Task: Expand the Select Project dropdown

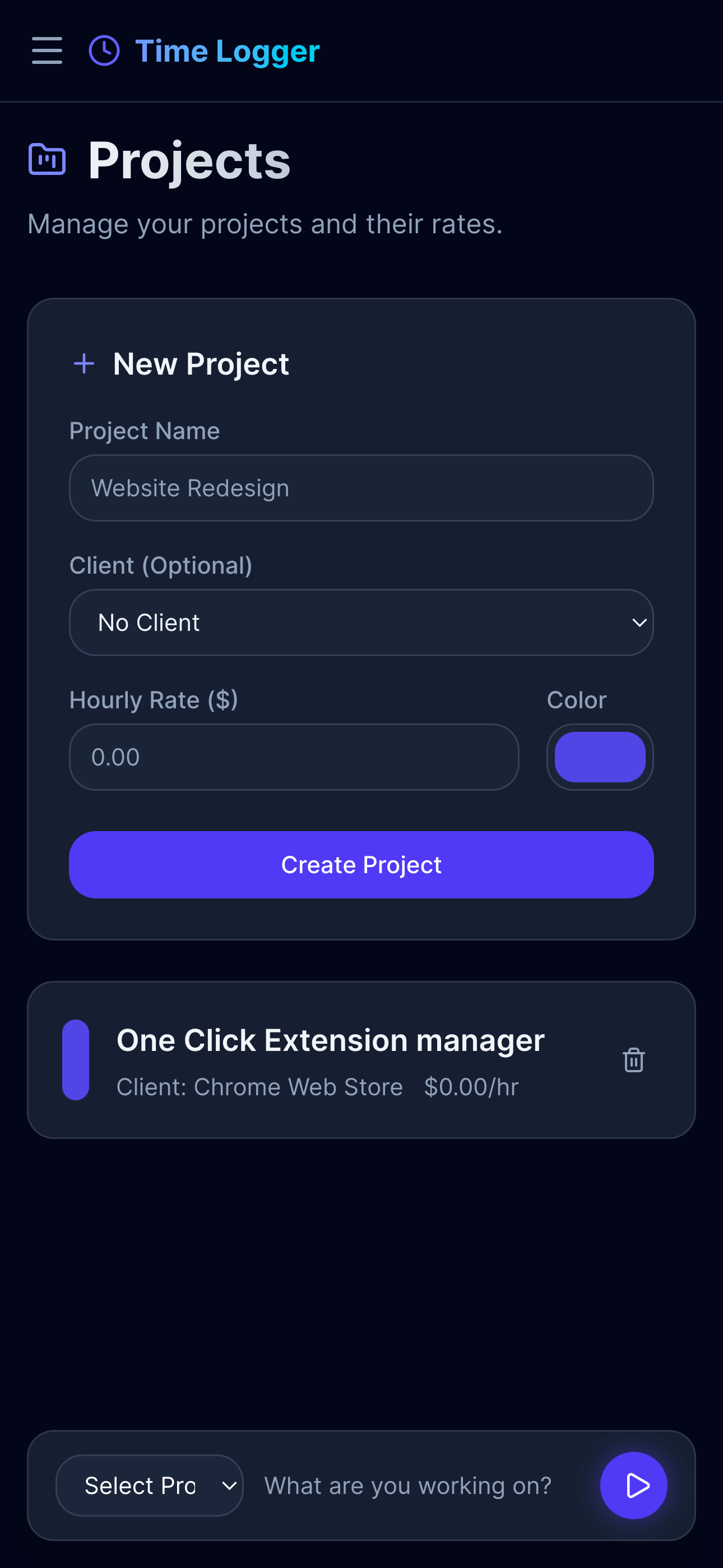Action: coord(149,1485)
